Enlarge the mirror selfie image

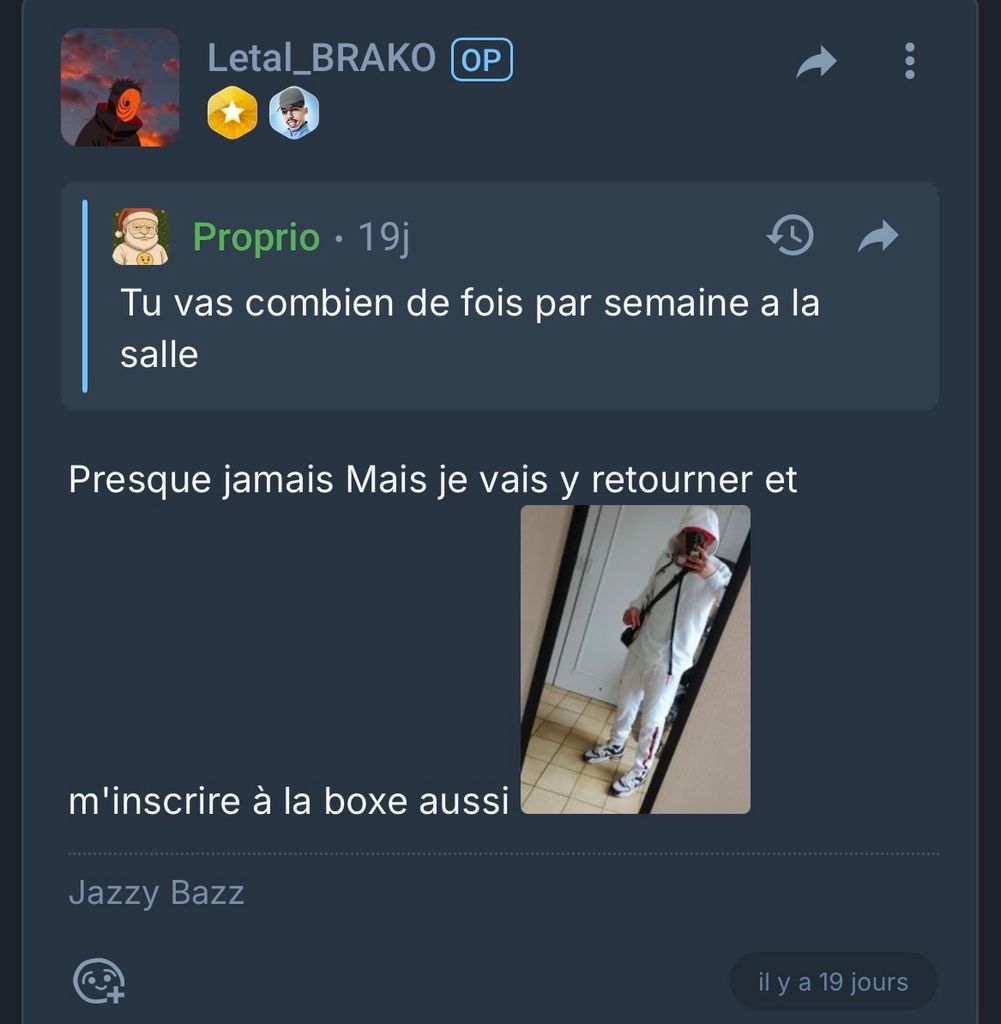point(635,659)
